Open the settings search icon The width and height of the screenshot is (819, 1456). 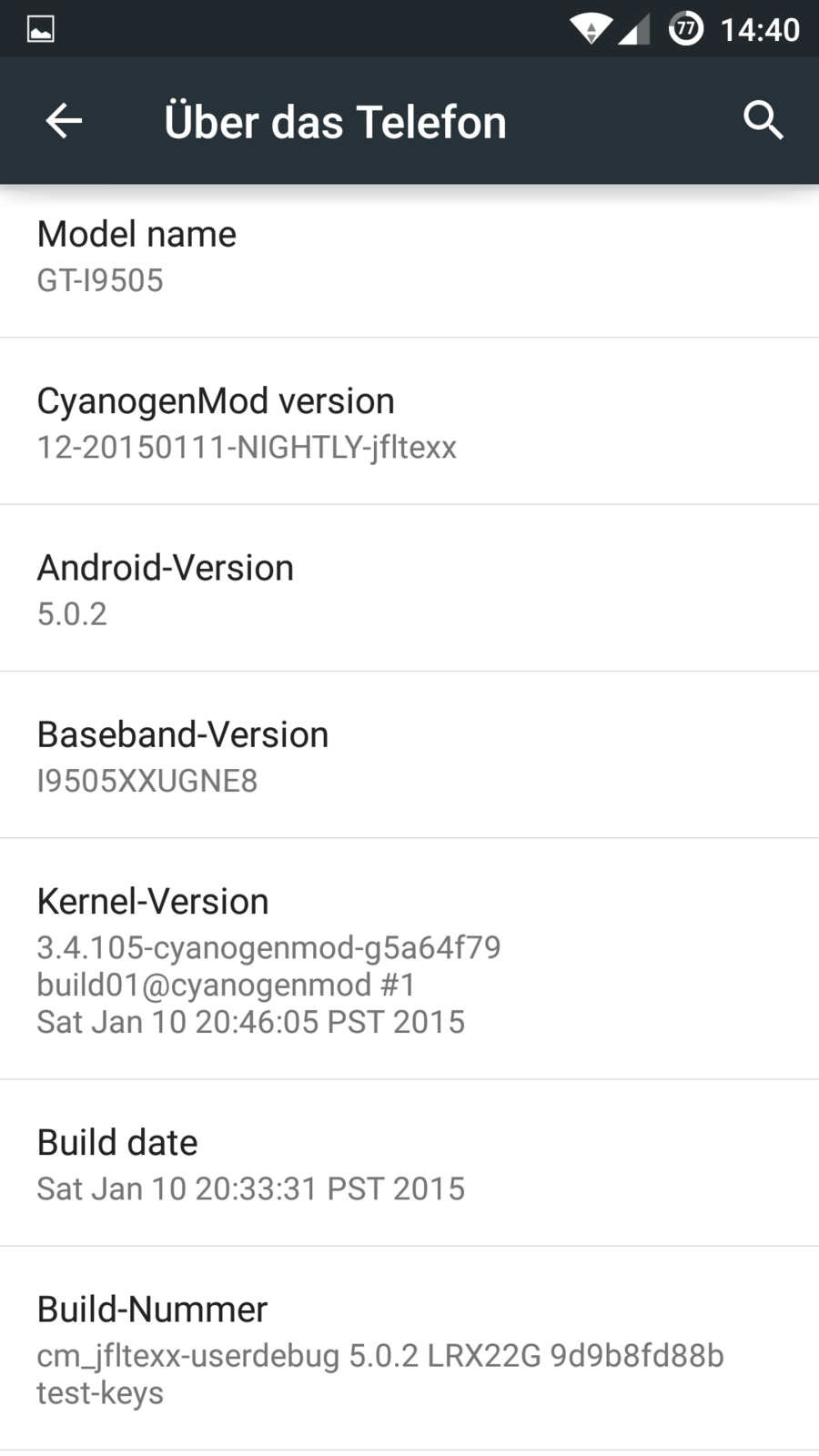coord(763,121)
